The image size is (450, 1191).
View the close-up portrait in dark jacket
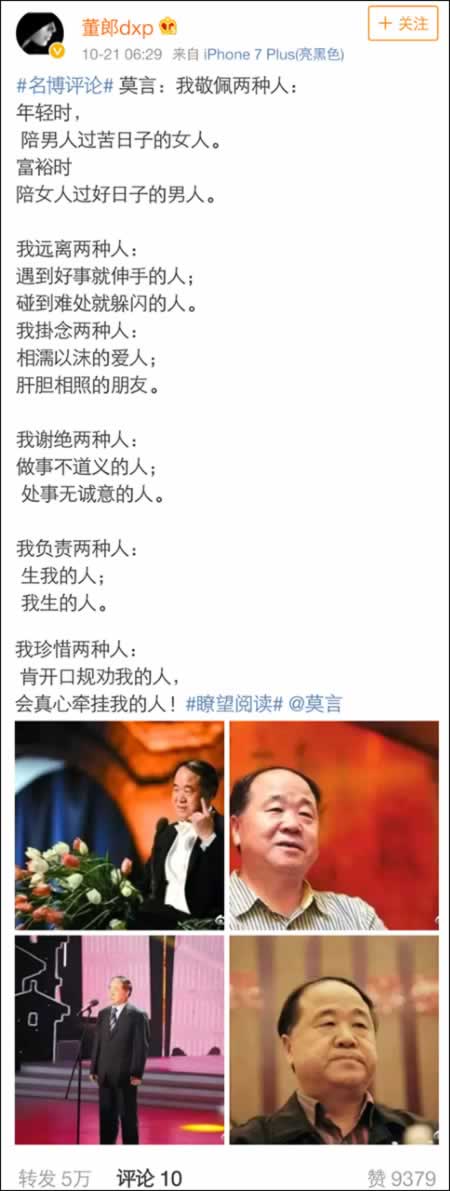(x=334, y=1039)
